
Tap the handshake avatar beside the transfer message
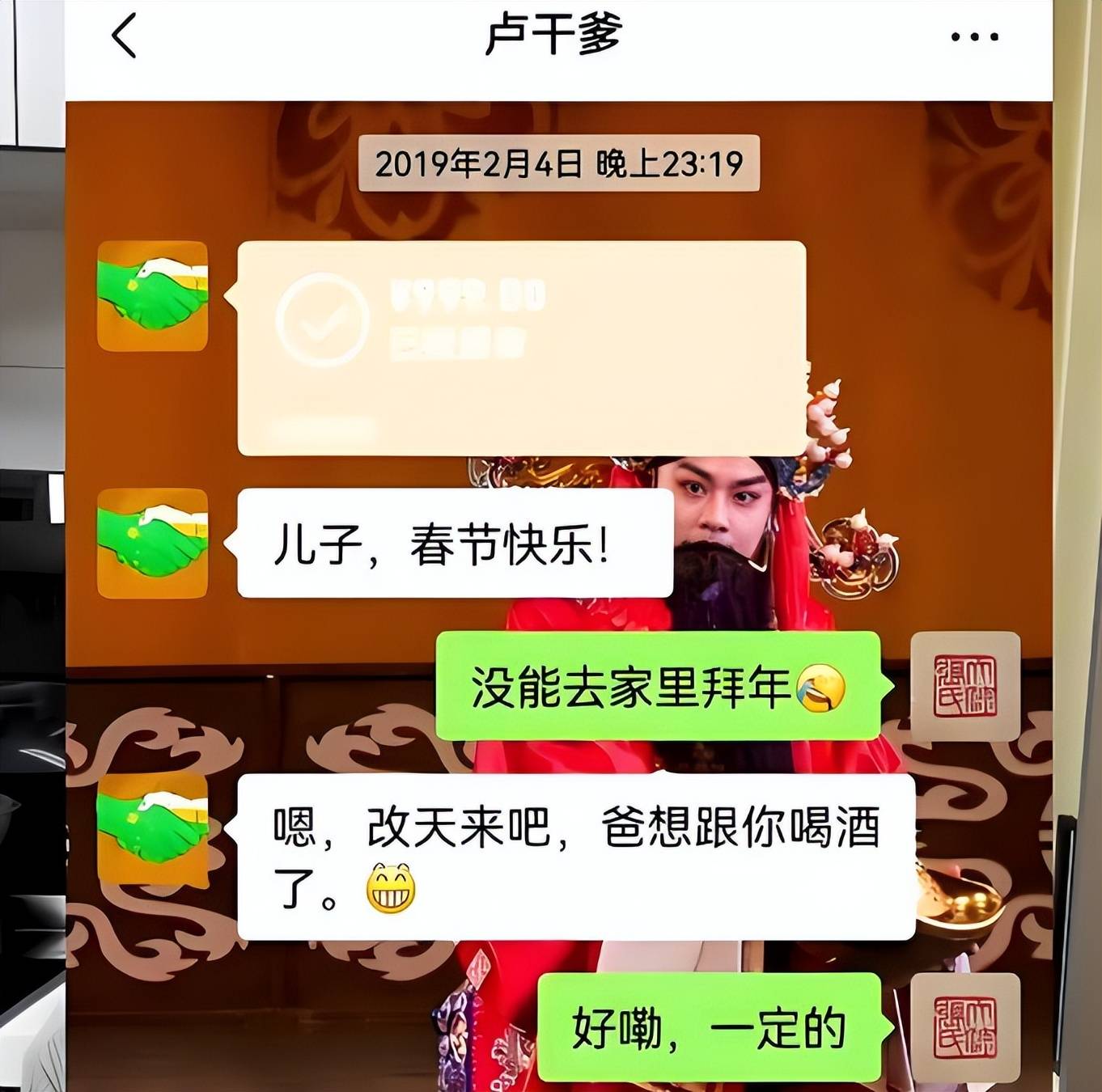pos(152,296)
